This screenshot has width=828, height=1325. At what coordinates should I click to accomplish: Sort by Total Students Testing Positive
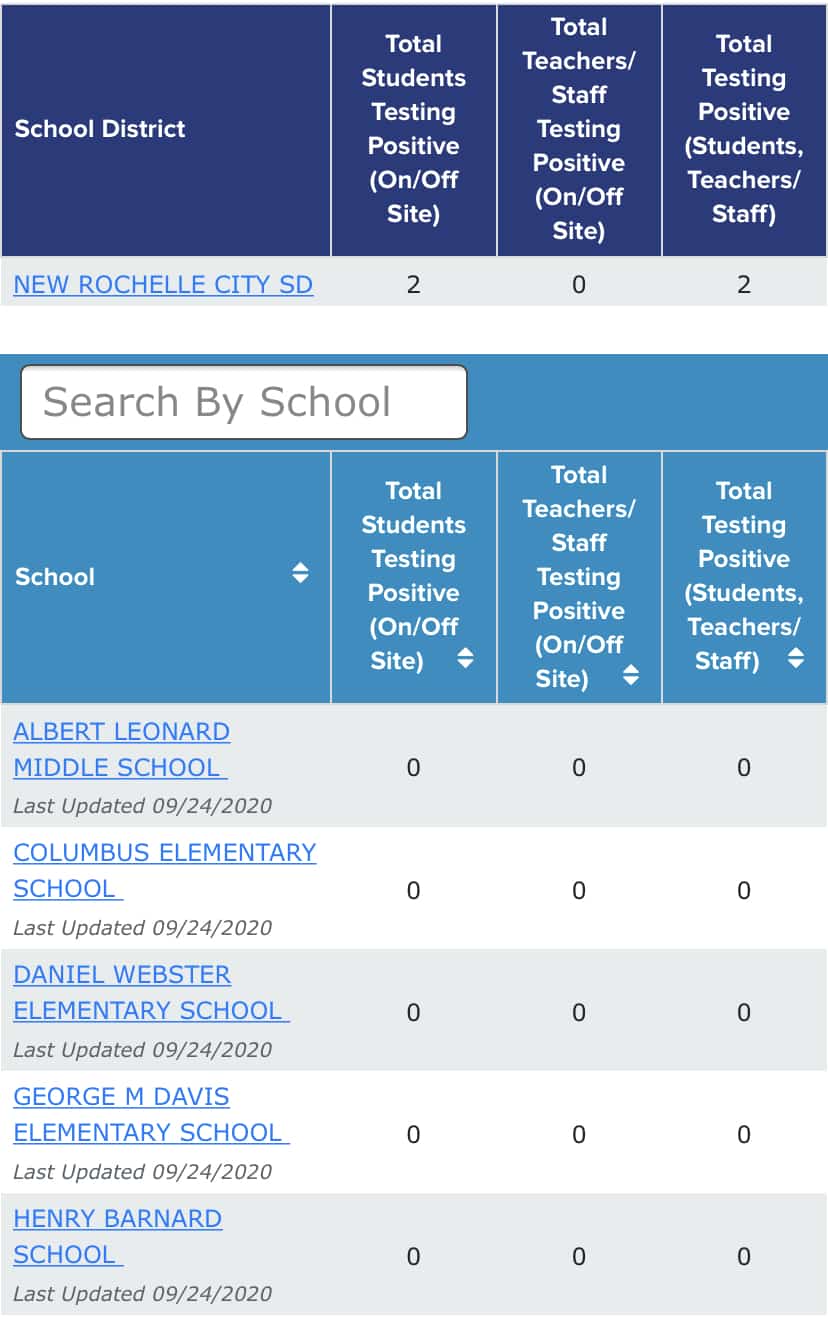coord(465,658)
